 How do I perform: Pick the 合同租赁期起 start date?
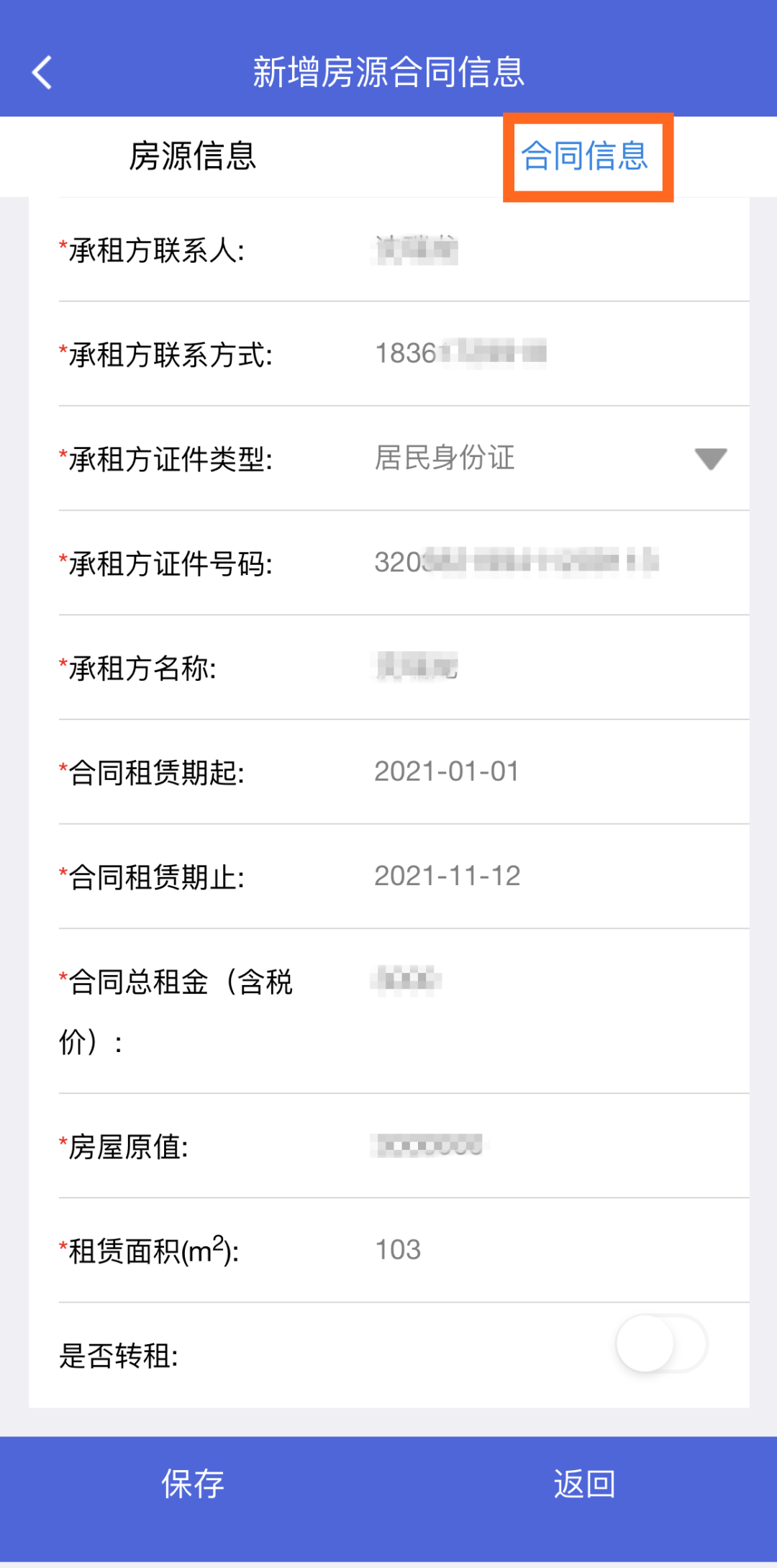pos(554,771)
